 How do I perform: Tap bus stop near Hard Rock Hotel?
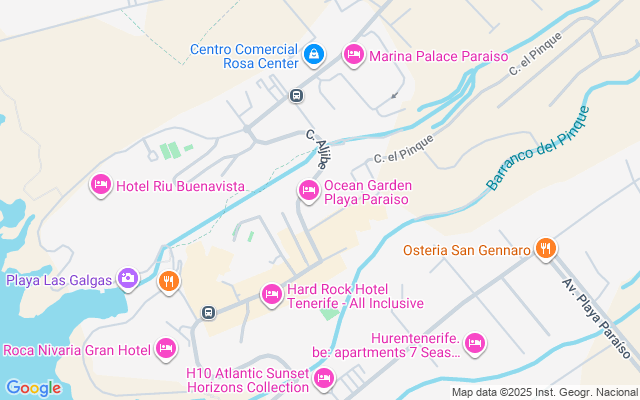pyautogui.click(x=208, y=311)
